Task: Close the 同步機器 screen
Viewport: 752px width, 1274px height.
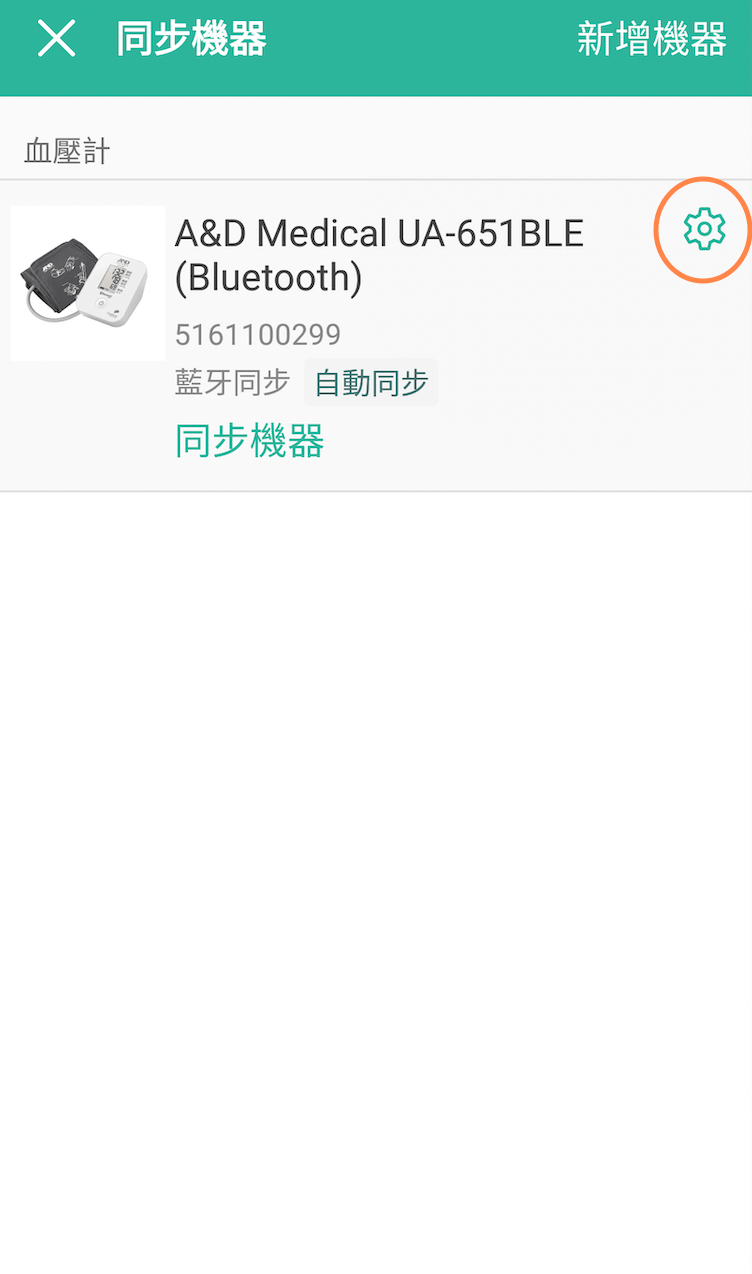Action: 56,40
